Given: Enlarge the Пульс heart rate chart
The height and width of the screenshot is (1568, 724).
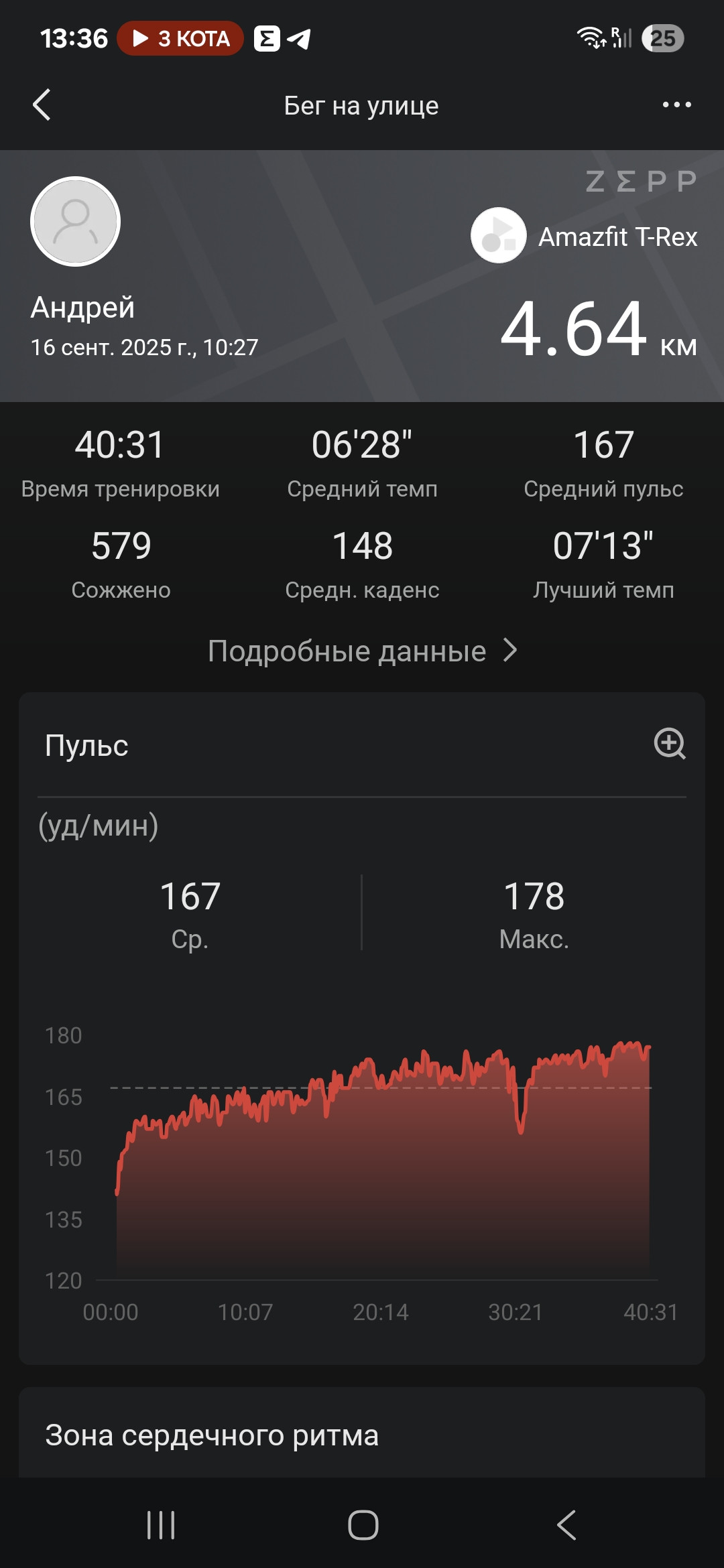Looking at the screenshot, I should (x=670, y=743).
